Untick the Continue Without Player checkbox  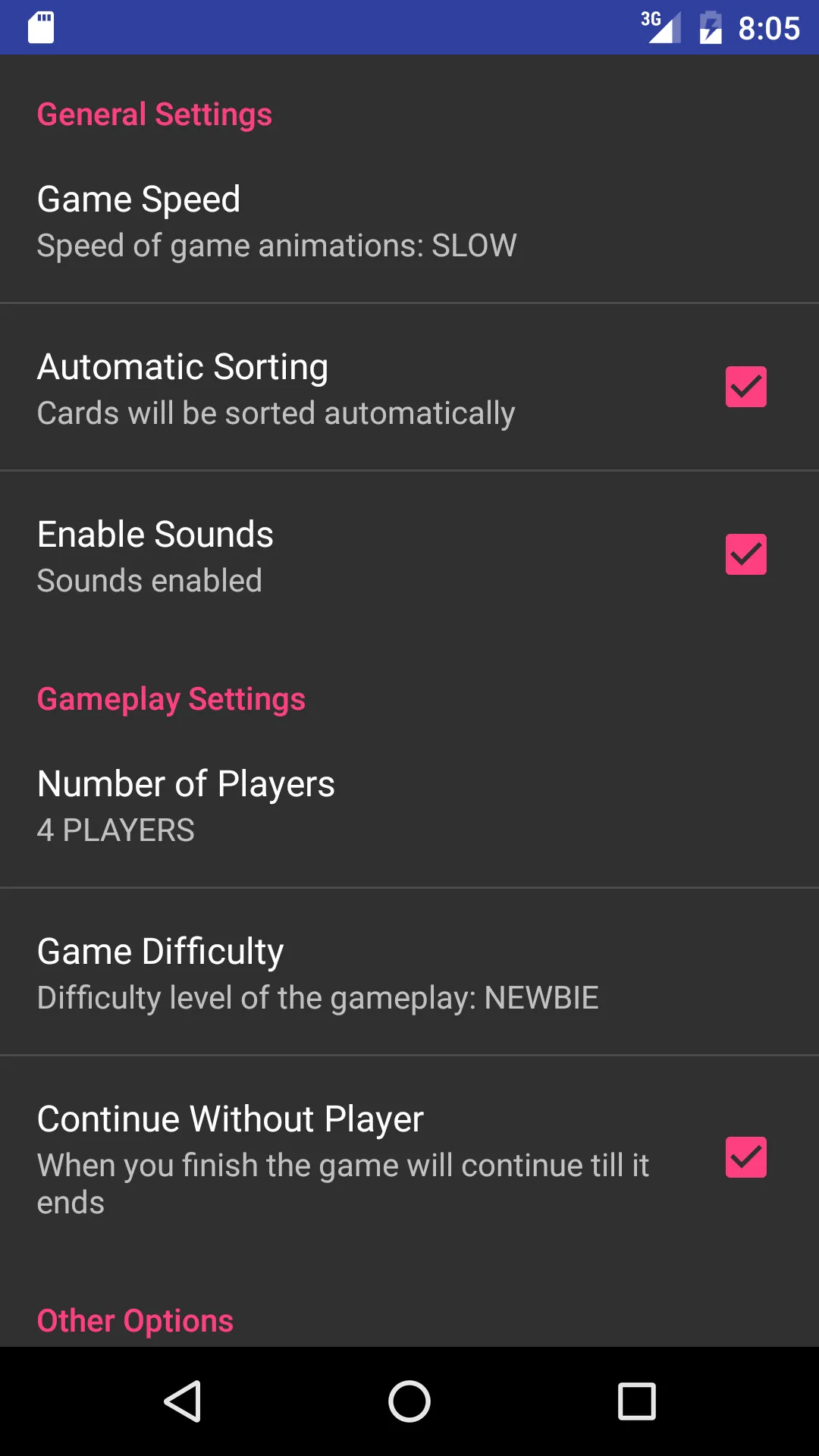(745, 1157)
